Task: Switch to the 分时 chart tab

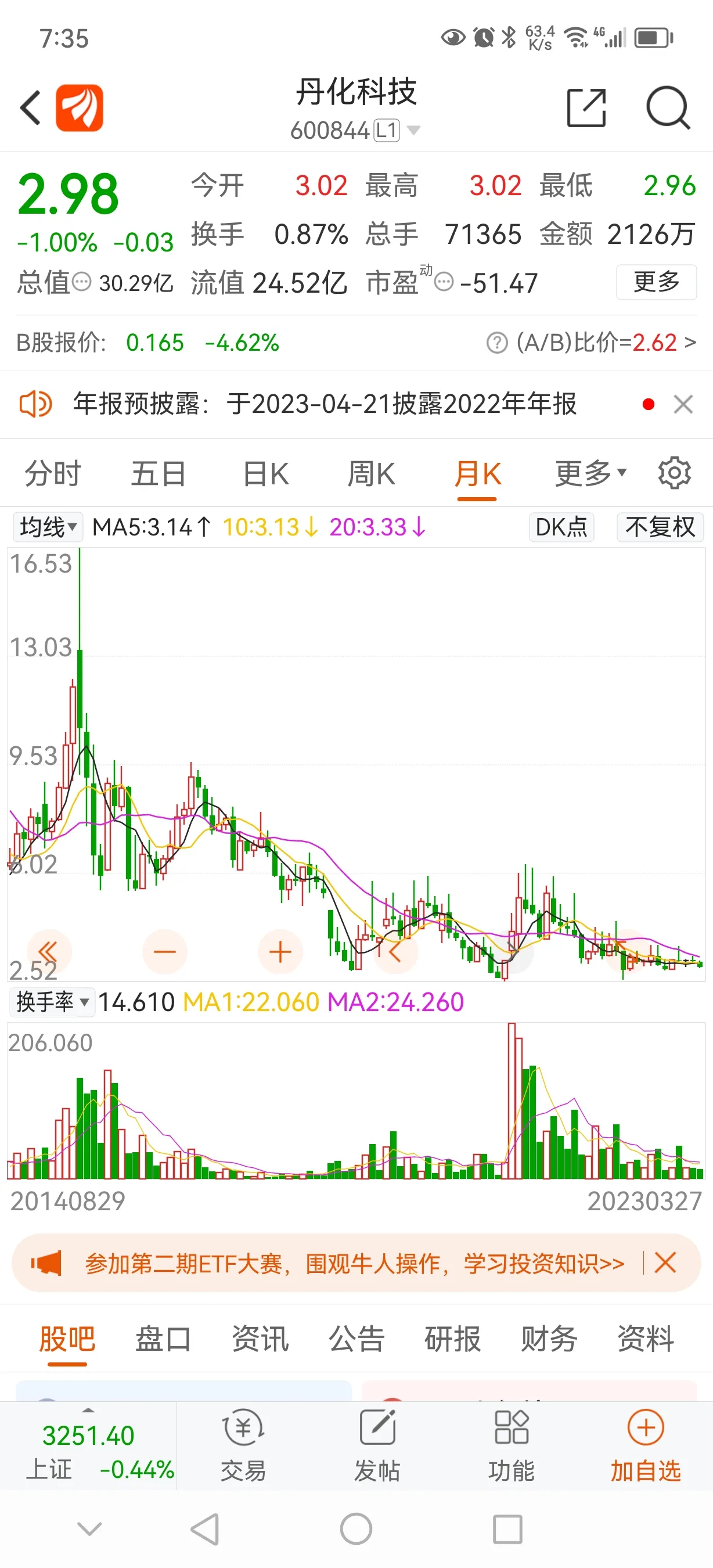Action: tap(52, 473)
